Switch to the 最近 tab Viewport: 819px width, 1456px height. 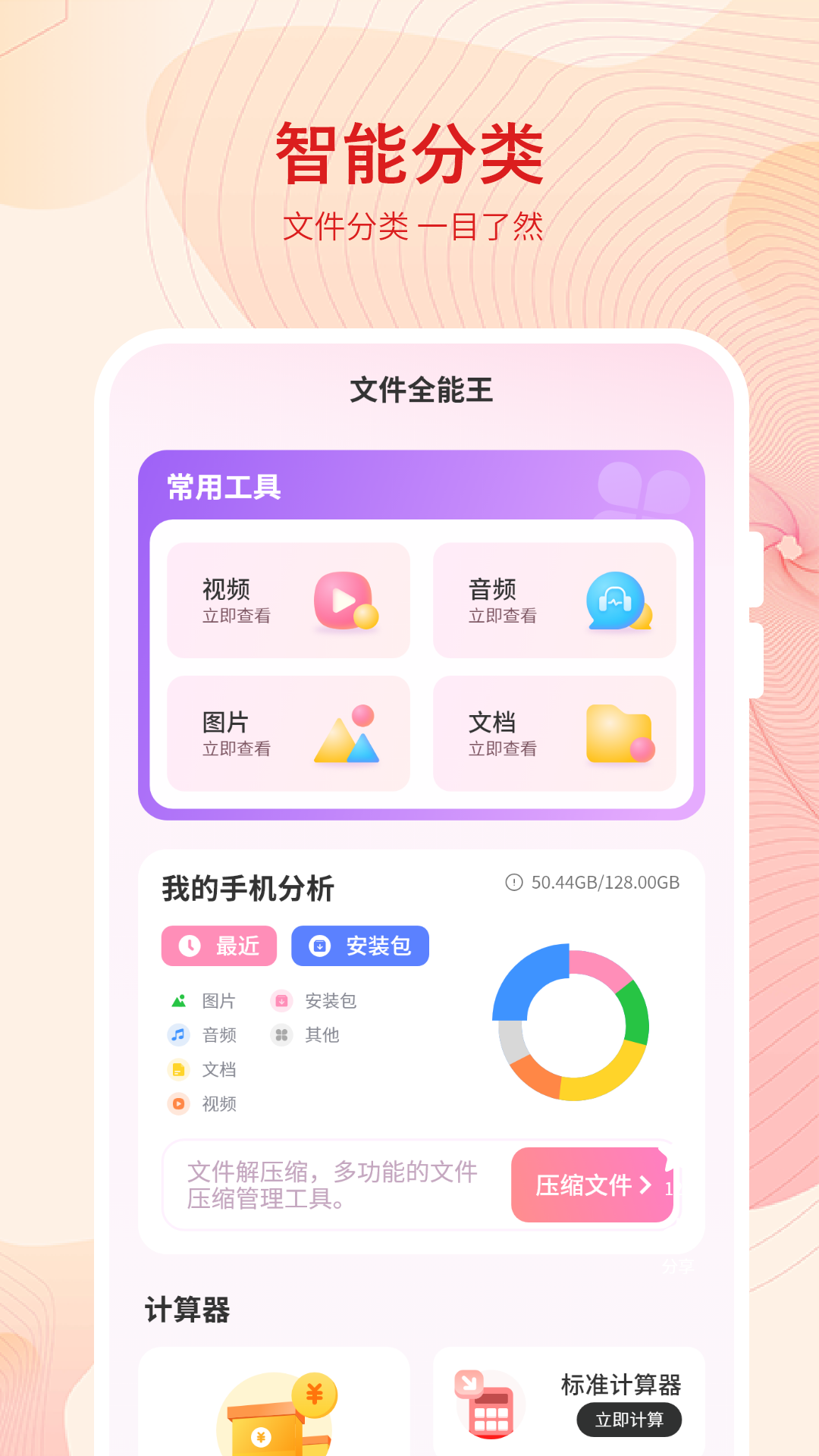pyautogui.click(x=218, y=946)
